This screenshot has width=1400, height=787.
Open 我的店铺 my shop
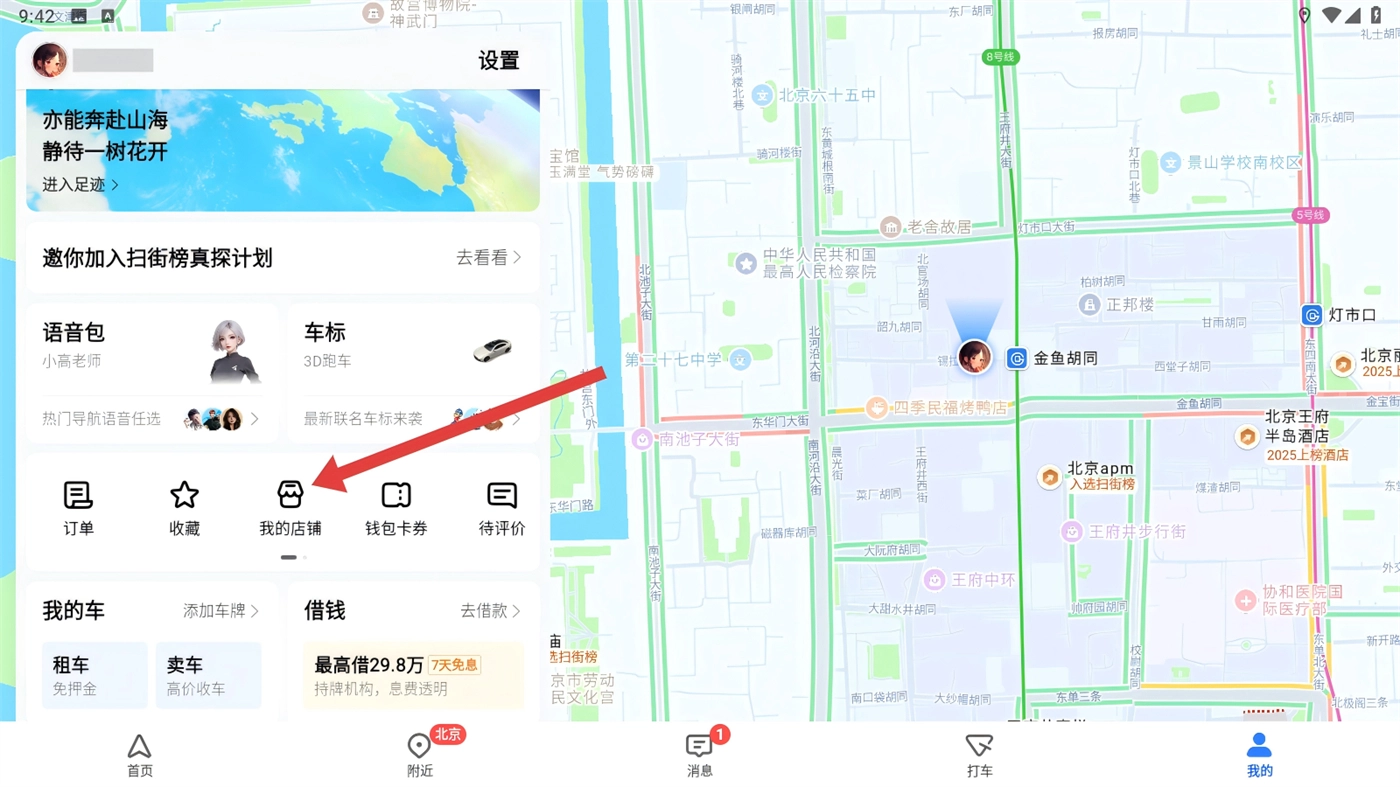click(x=290, y=507)
